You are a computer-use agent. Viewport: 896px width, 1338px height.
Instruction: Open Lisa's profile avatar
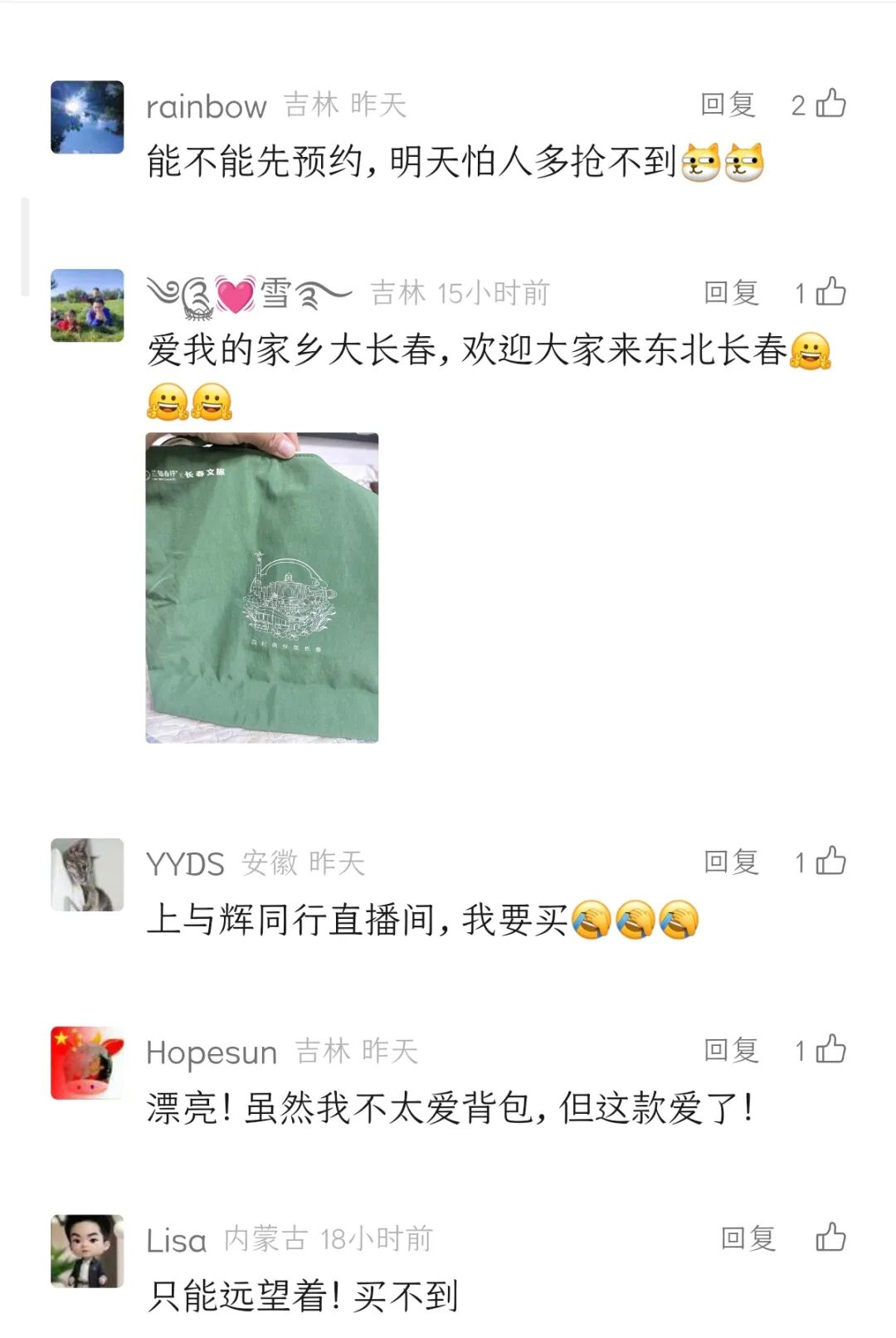(x=87, y=1251)
